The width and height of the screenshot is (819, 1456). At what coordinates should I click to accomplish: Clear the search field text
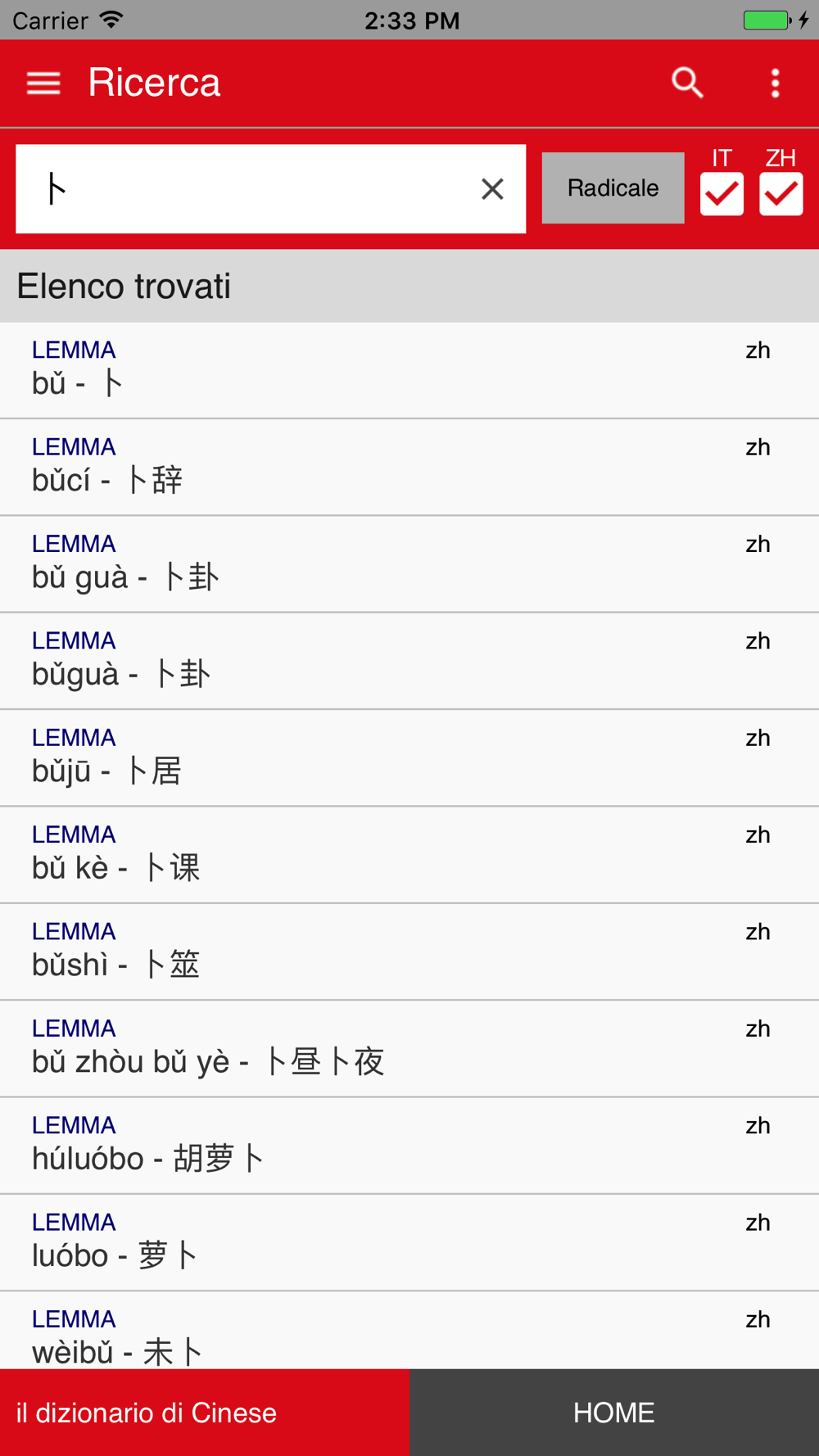click(x=492, y=189)
